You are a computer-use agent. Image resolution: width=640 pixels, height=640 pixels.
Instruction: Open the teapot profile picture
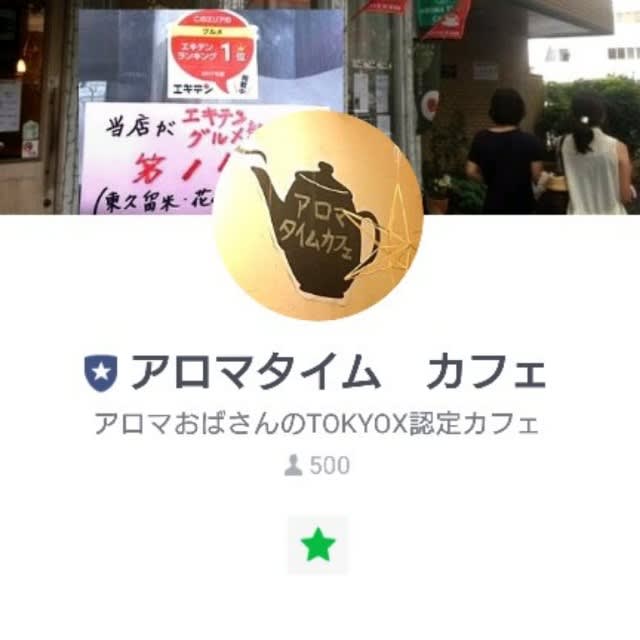pos(318,217)
